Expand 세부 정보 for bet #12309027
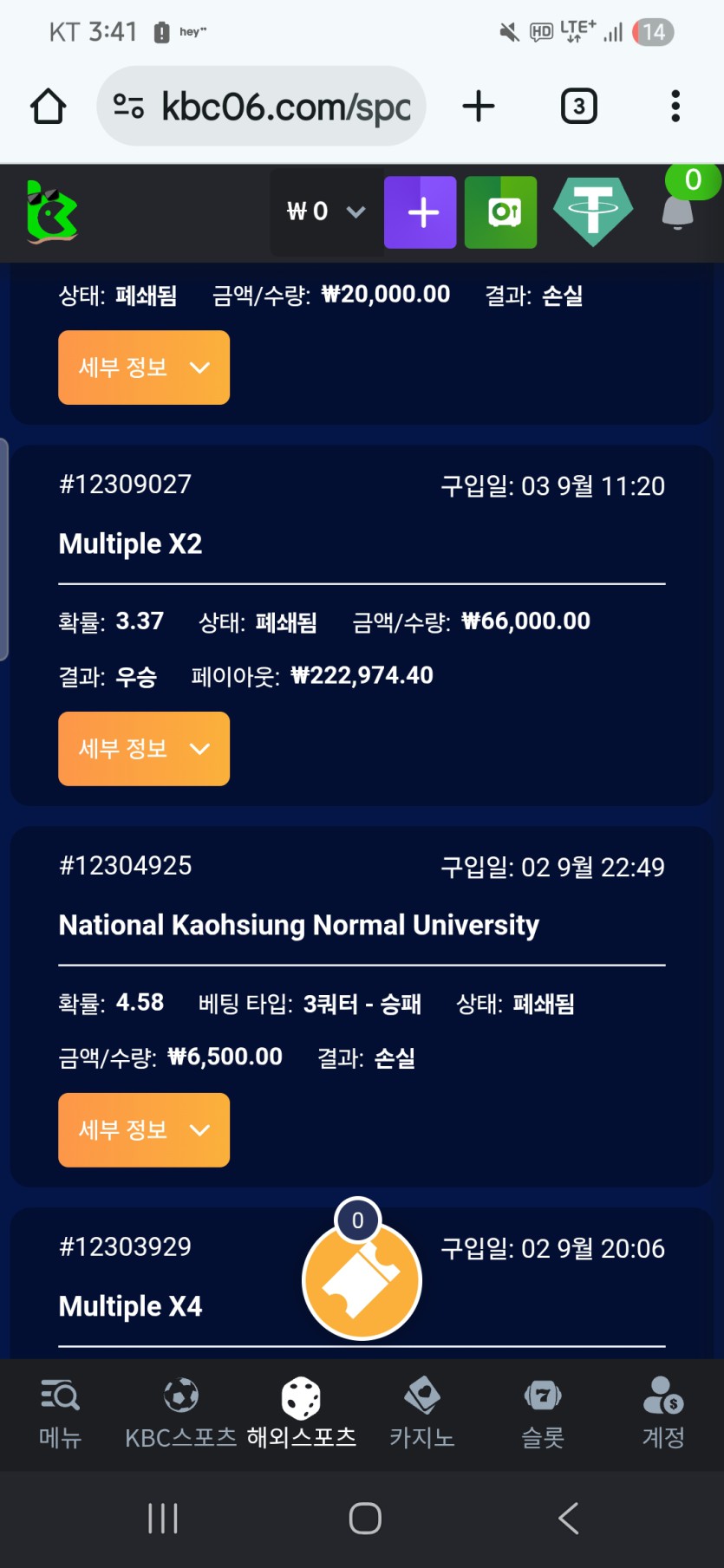This screenshot has width=724, height=1568. click(144, 749)
